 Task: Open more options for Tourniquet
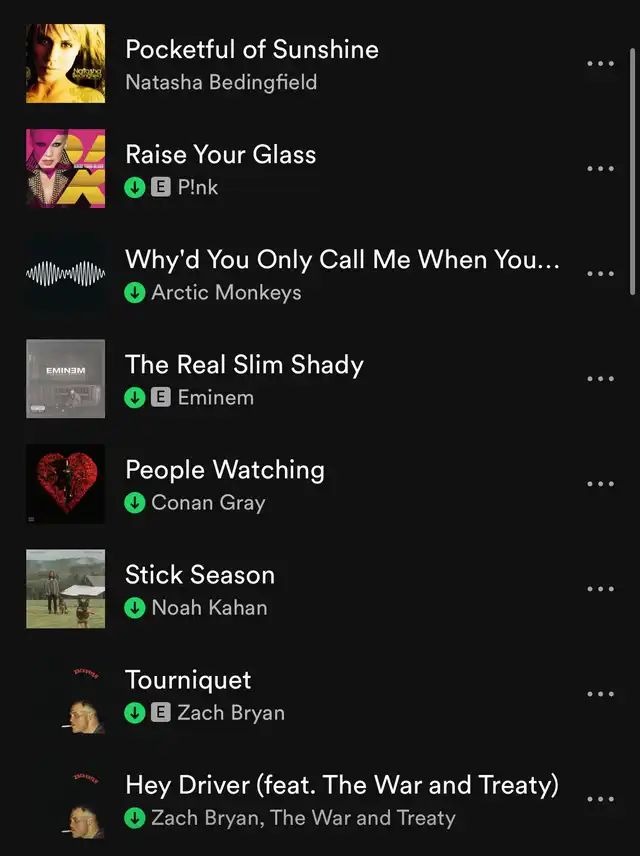point(600,694)
